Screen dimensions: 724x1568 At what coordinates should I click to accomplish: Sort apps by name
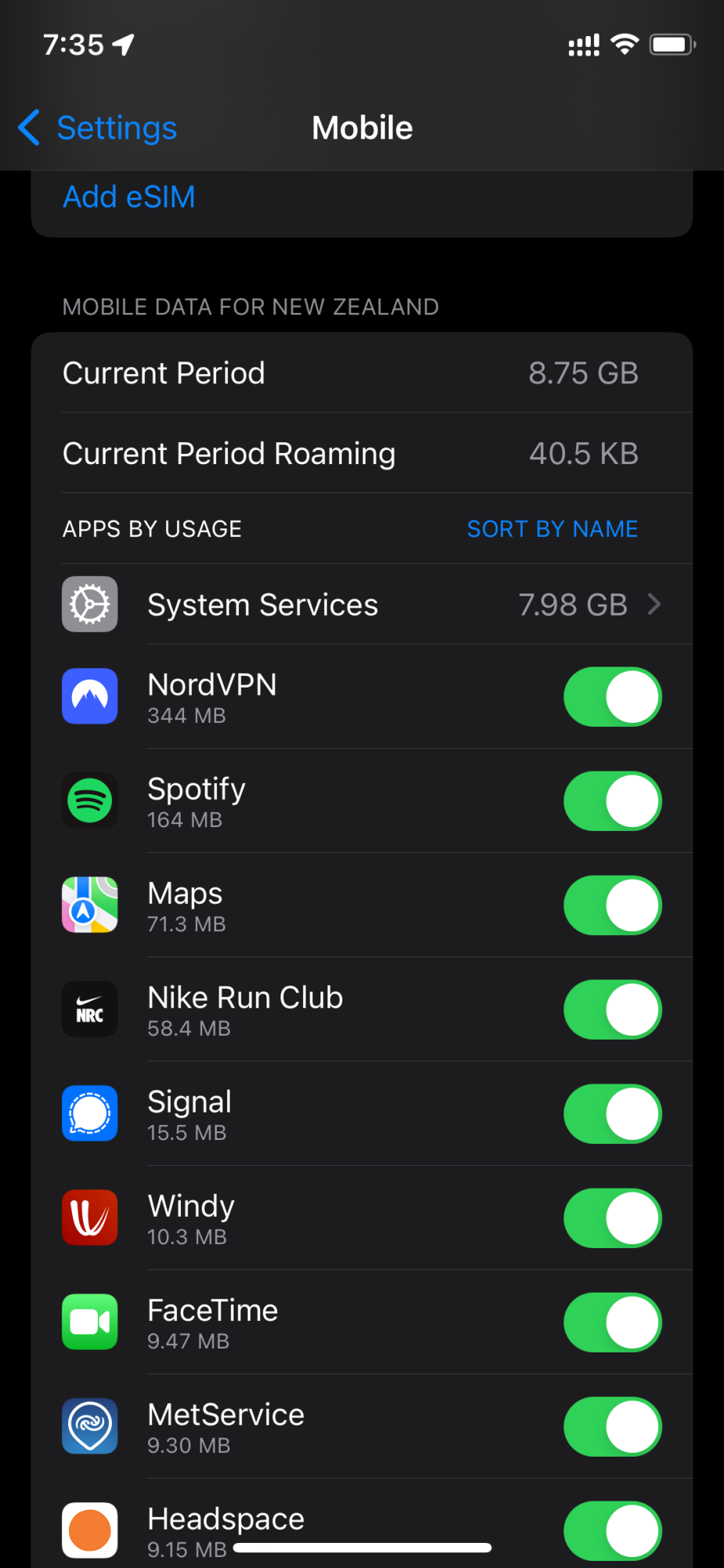click(x=552, y=529)
